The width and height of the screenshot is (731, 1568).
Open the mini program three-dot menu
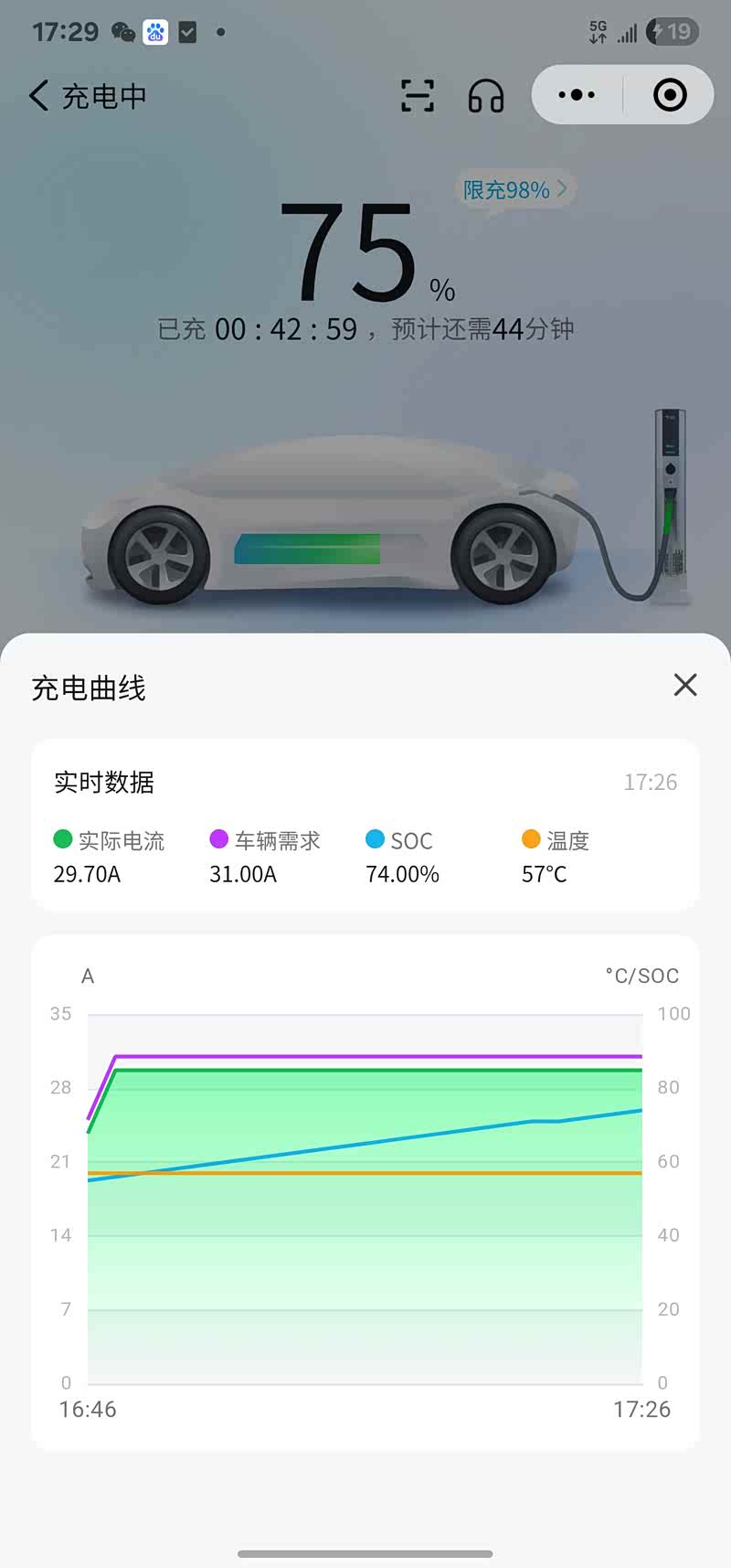click(577, 95)
